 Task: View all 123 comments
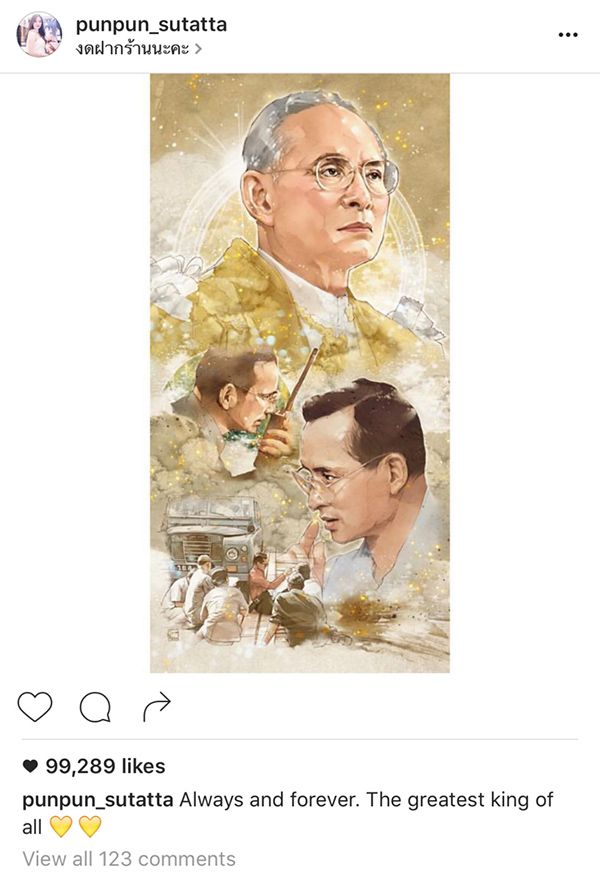(x=129, y=858)
